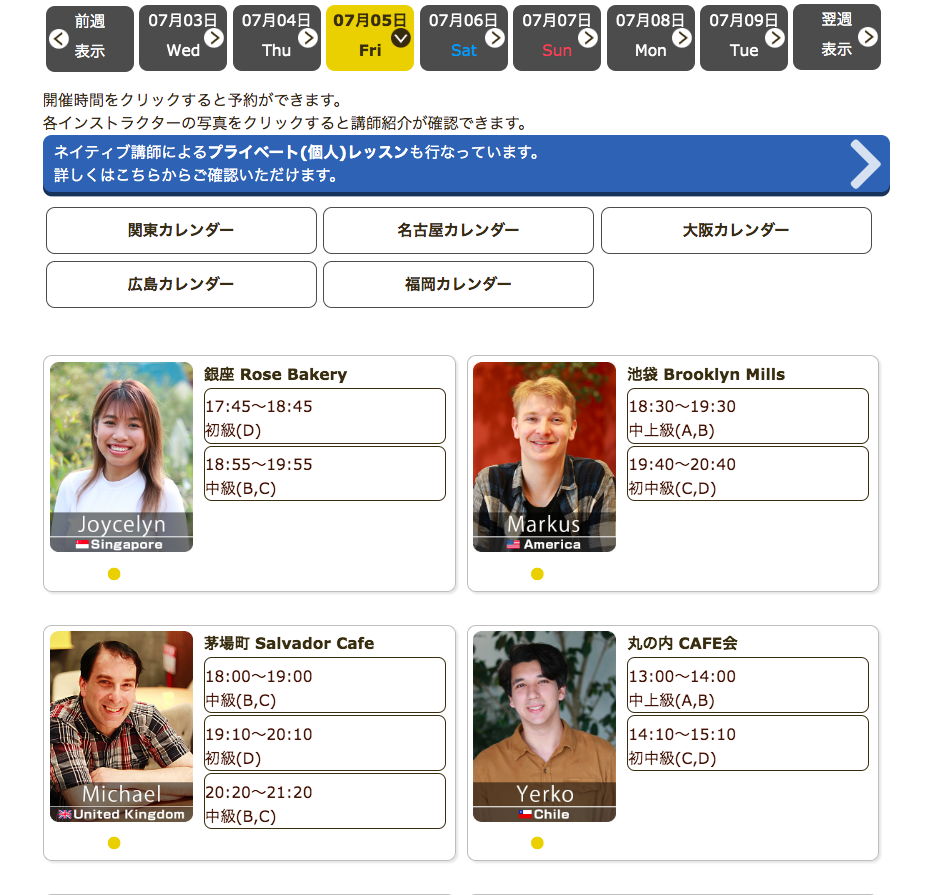View instructor Yerko's profile photo
The image size is (941, 895).
544,725
